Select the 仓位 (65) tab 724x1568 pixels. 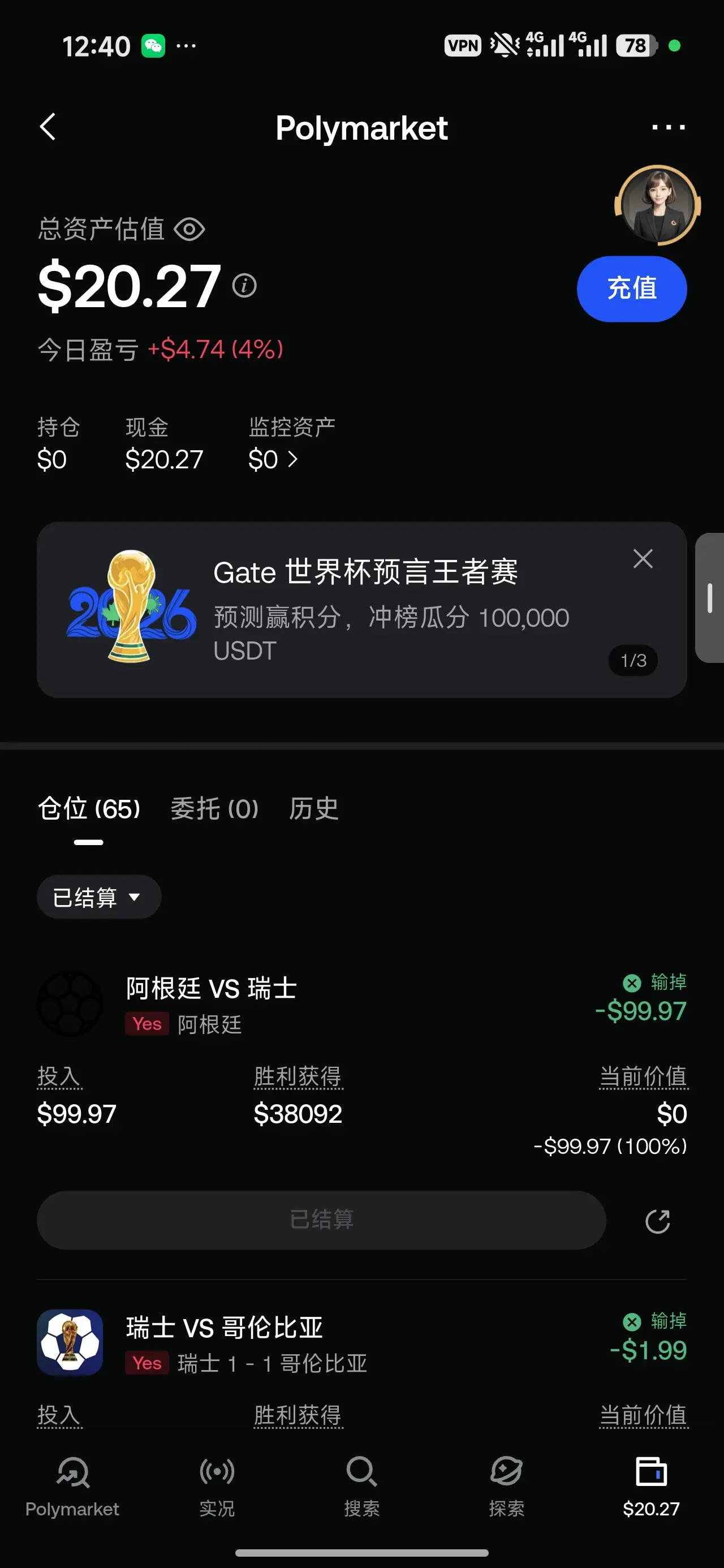click(89, 809)
